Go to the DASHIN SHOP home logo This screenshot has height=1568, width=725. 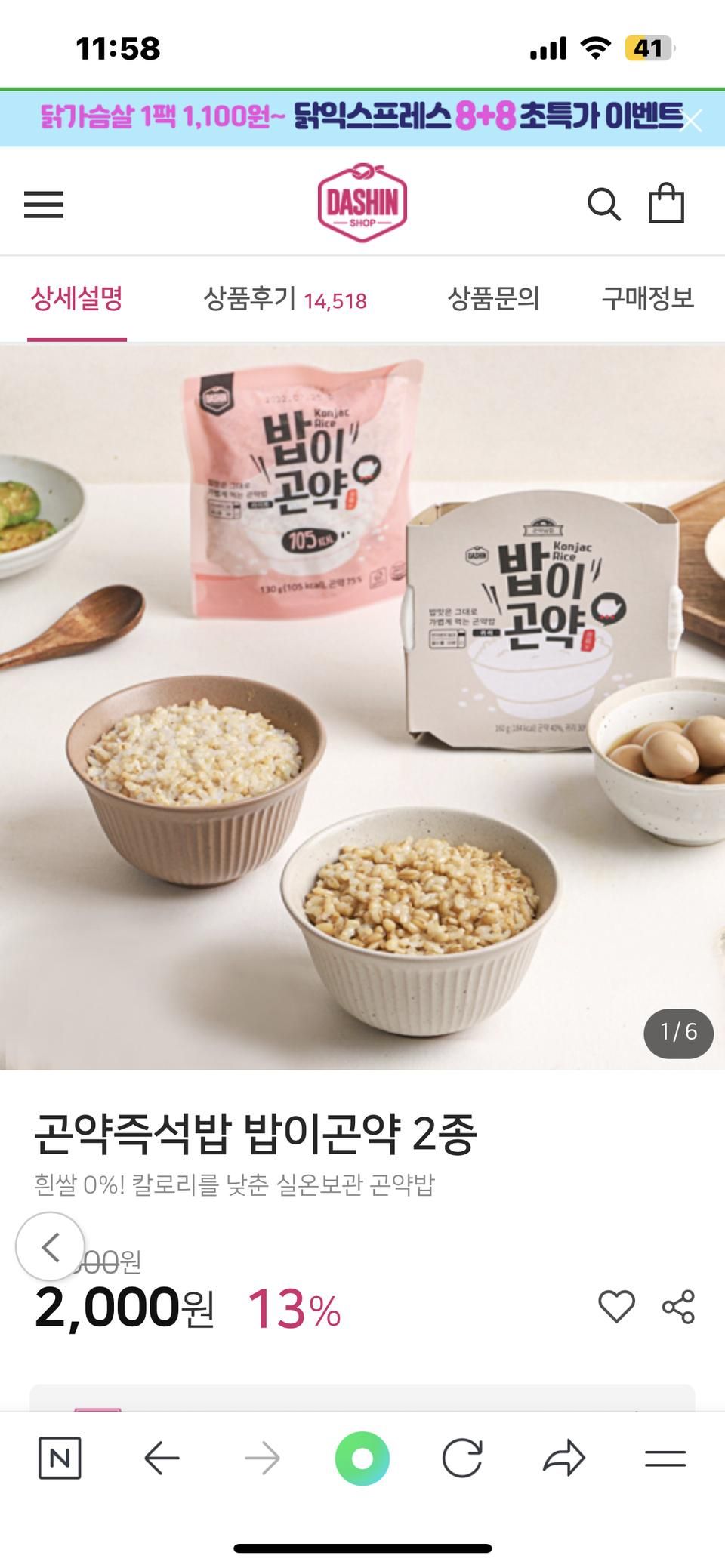point(362,204)
